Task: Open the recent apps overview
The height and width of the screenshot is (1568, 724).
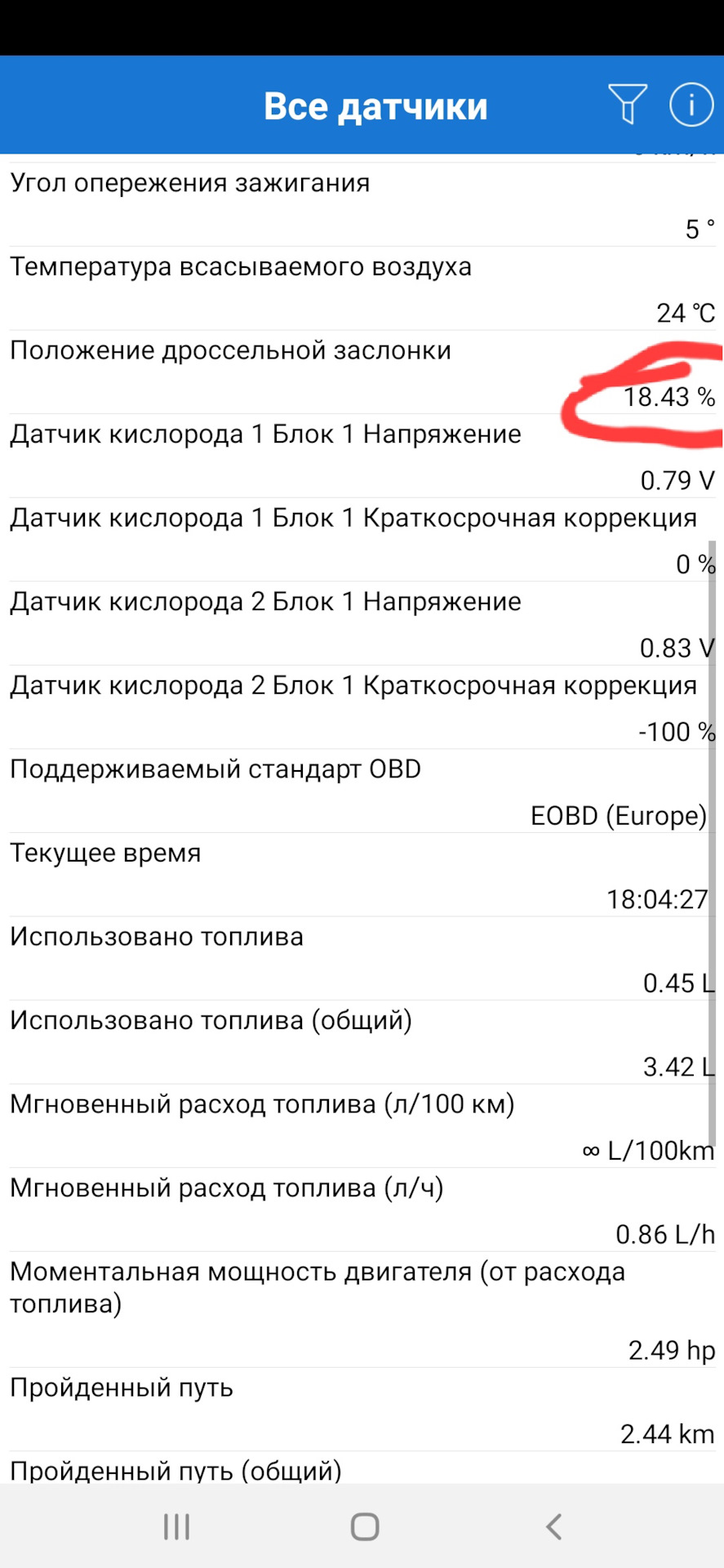Action: tap(176, 1526)
